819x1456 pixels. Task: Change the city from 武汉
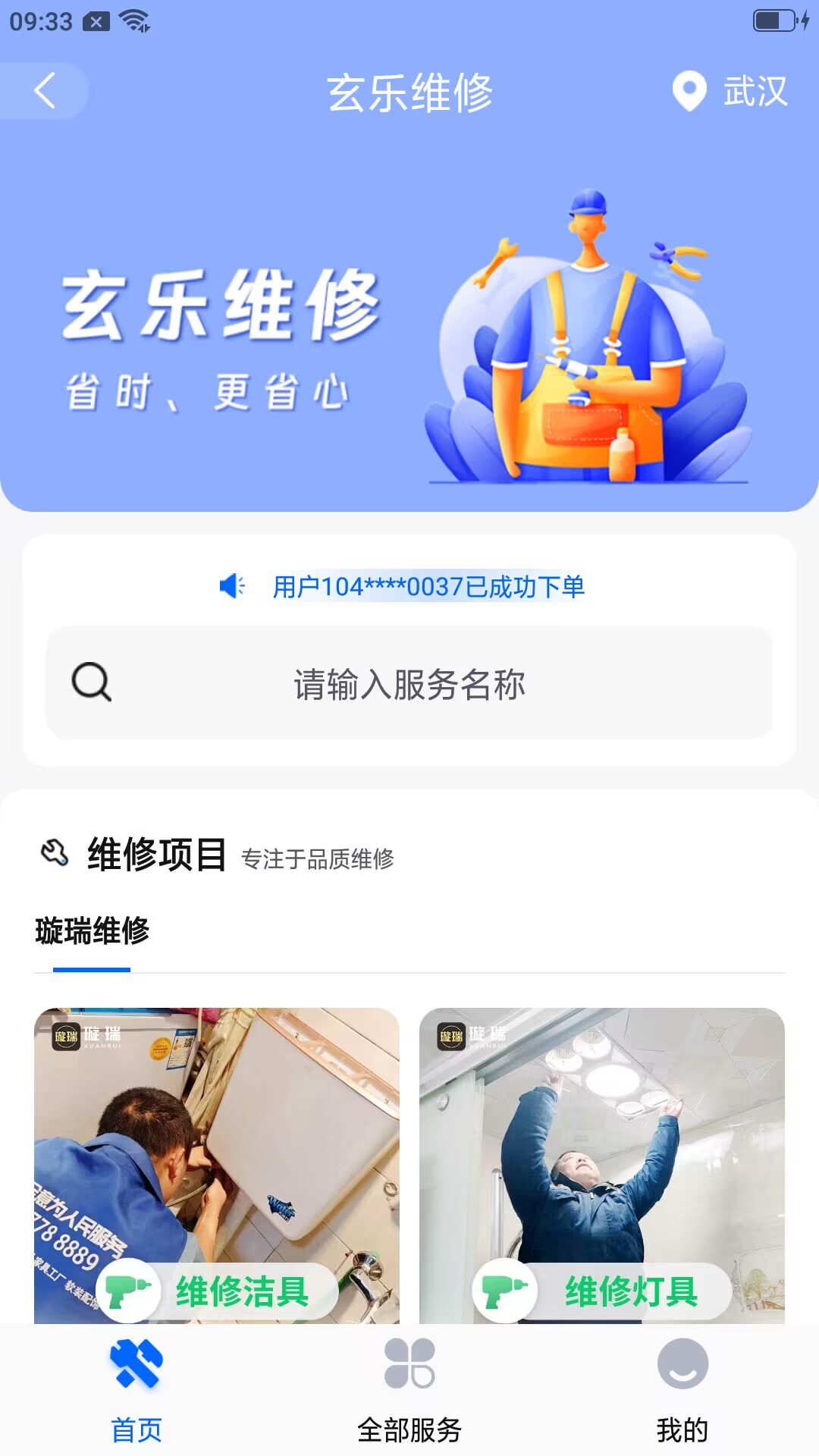730,92
